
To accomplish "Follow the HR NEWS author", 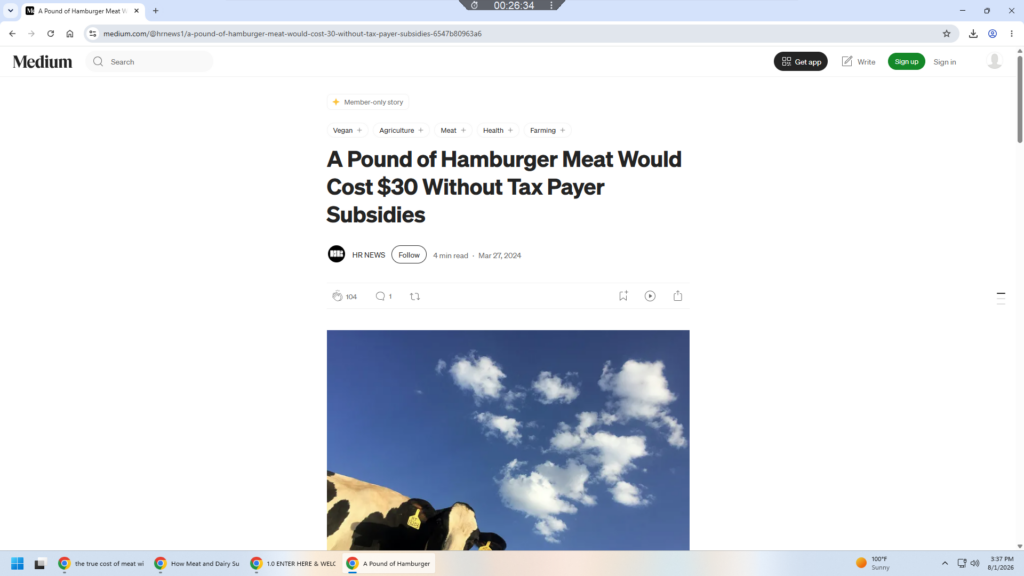I will [409, 255].
